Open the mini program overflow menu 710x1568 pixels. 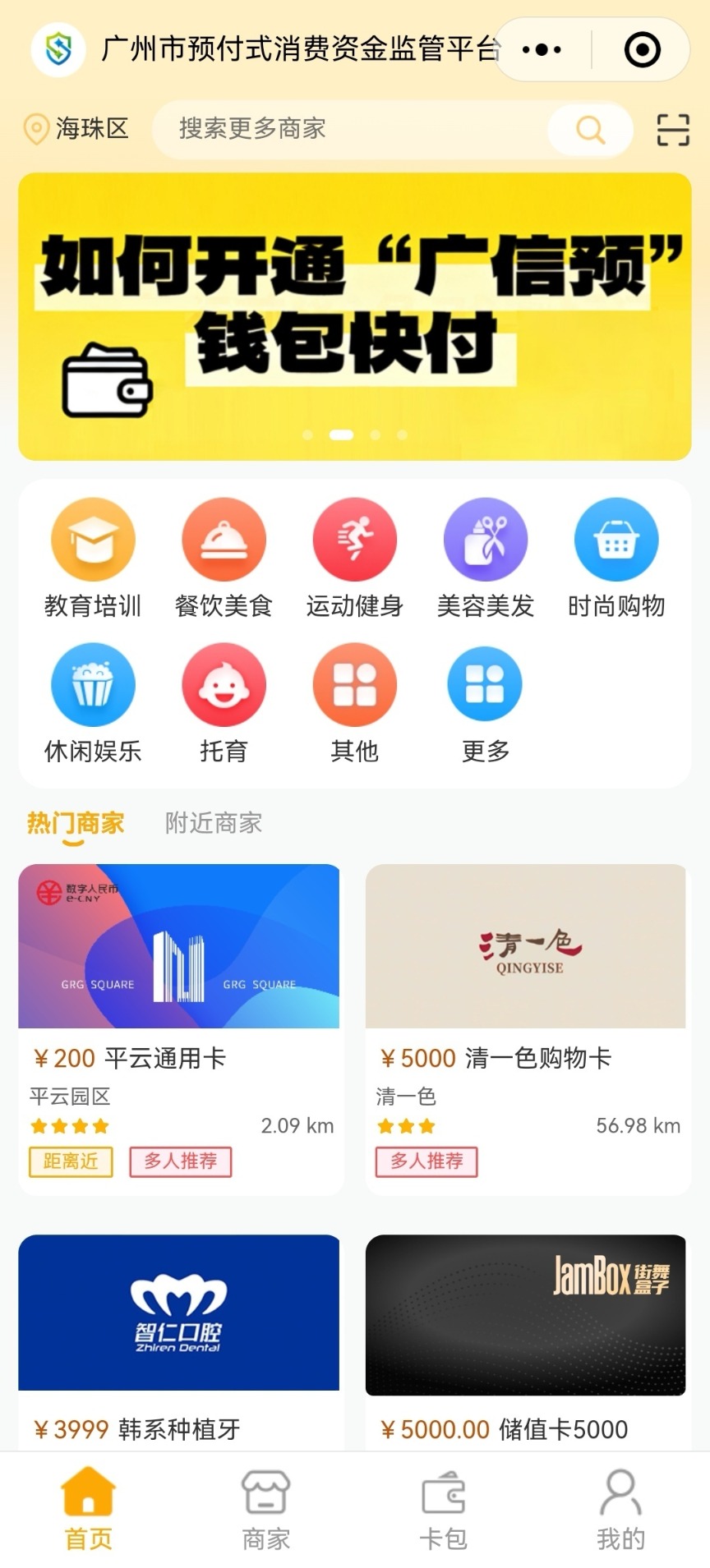point(542,50)
